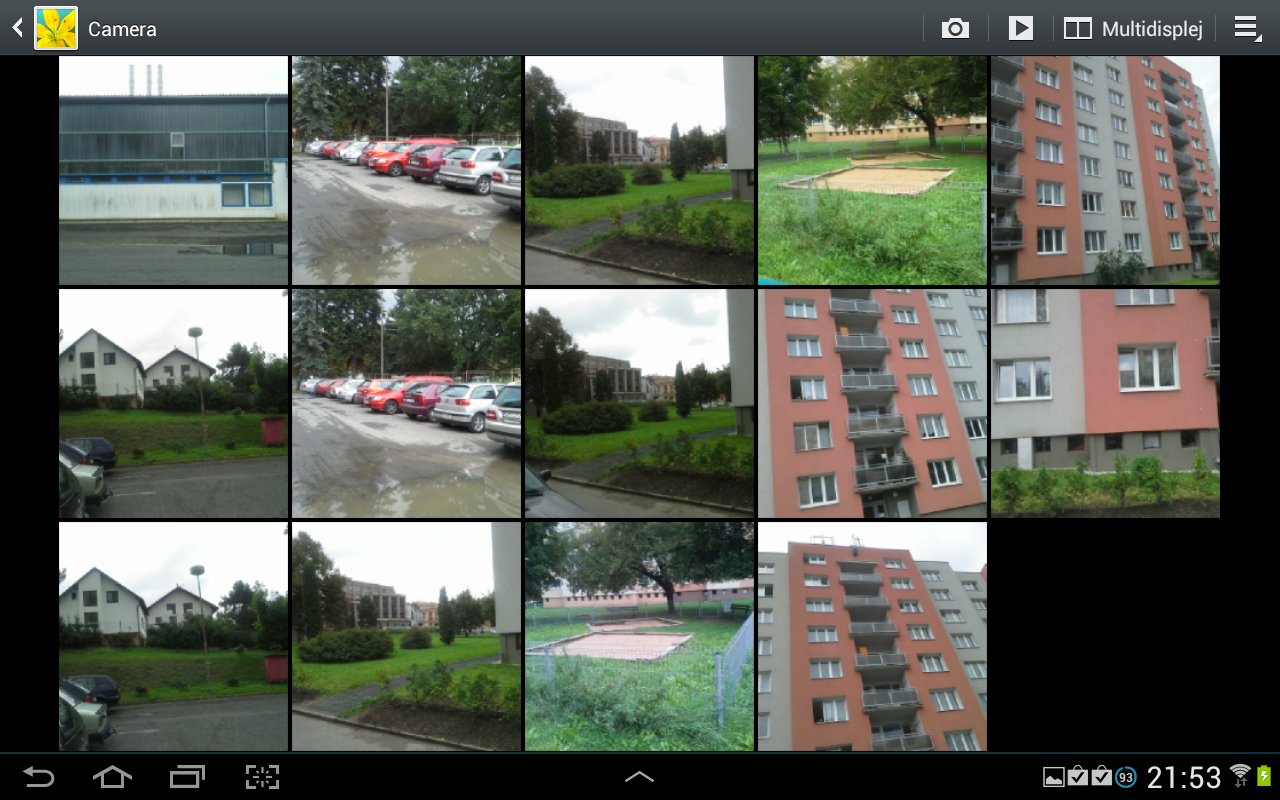Open the overflow menu
1280x800 pixels.
1246,28
